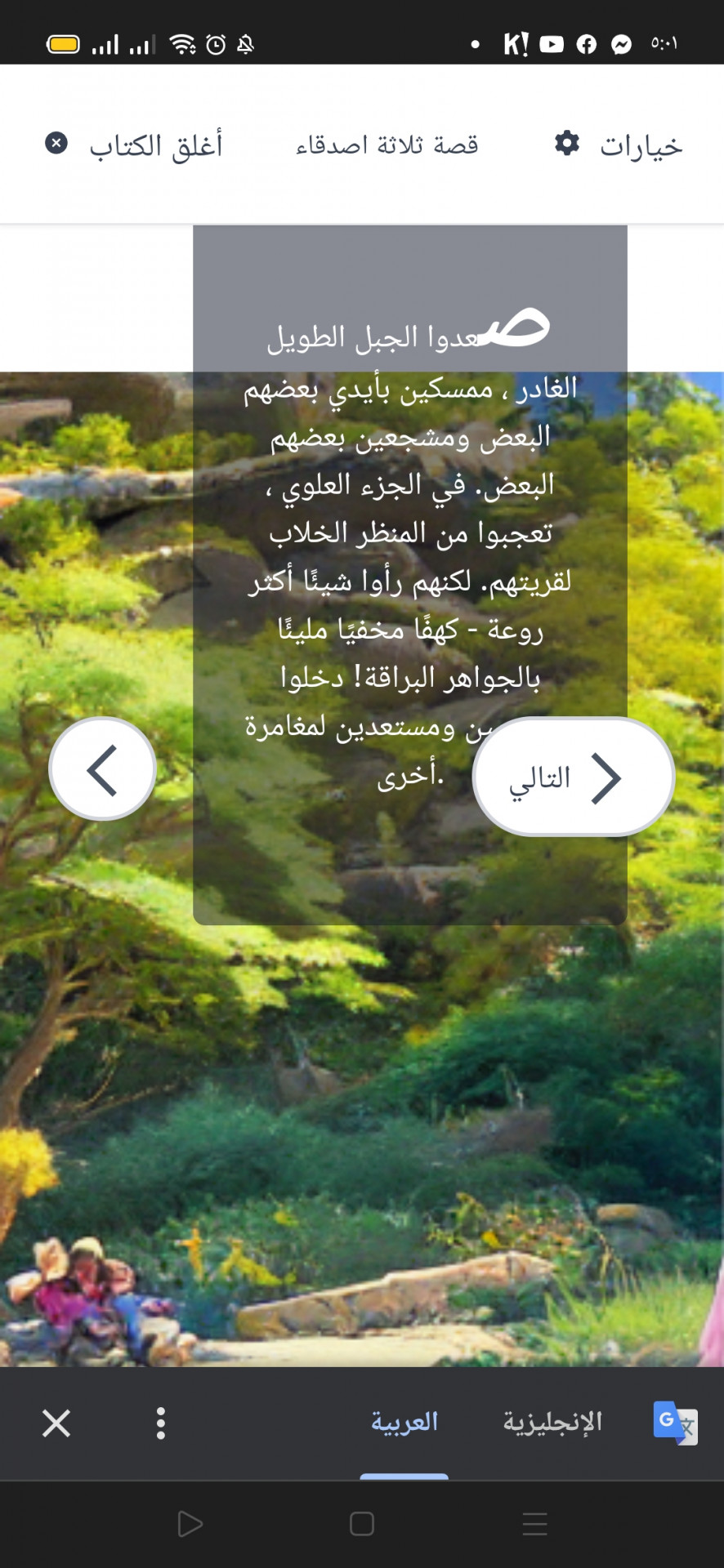
Task: Go back to the previous page
Action: tap(103, 768)
